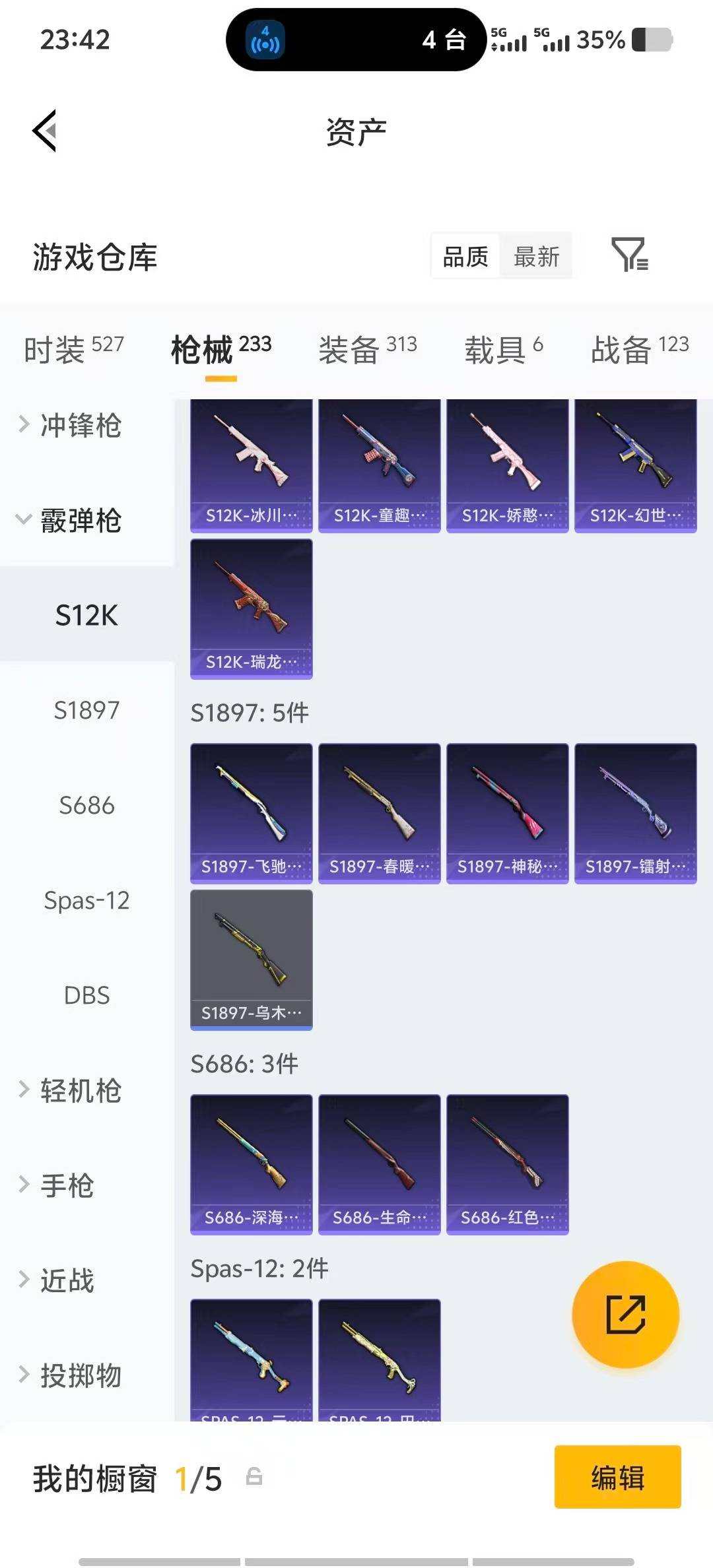Tap the 编辑 button
Image resolution: width=713 pixels, height=1568 pixels.
(x=618, y=1478)
